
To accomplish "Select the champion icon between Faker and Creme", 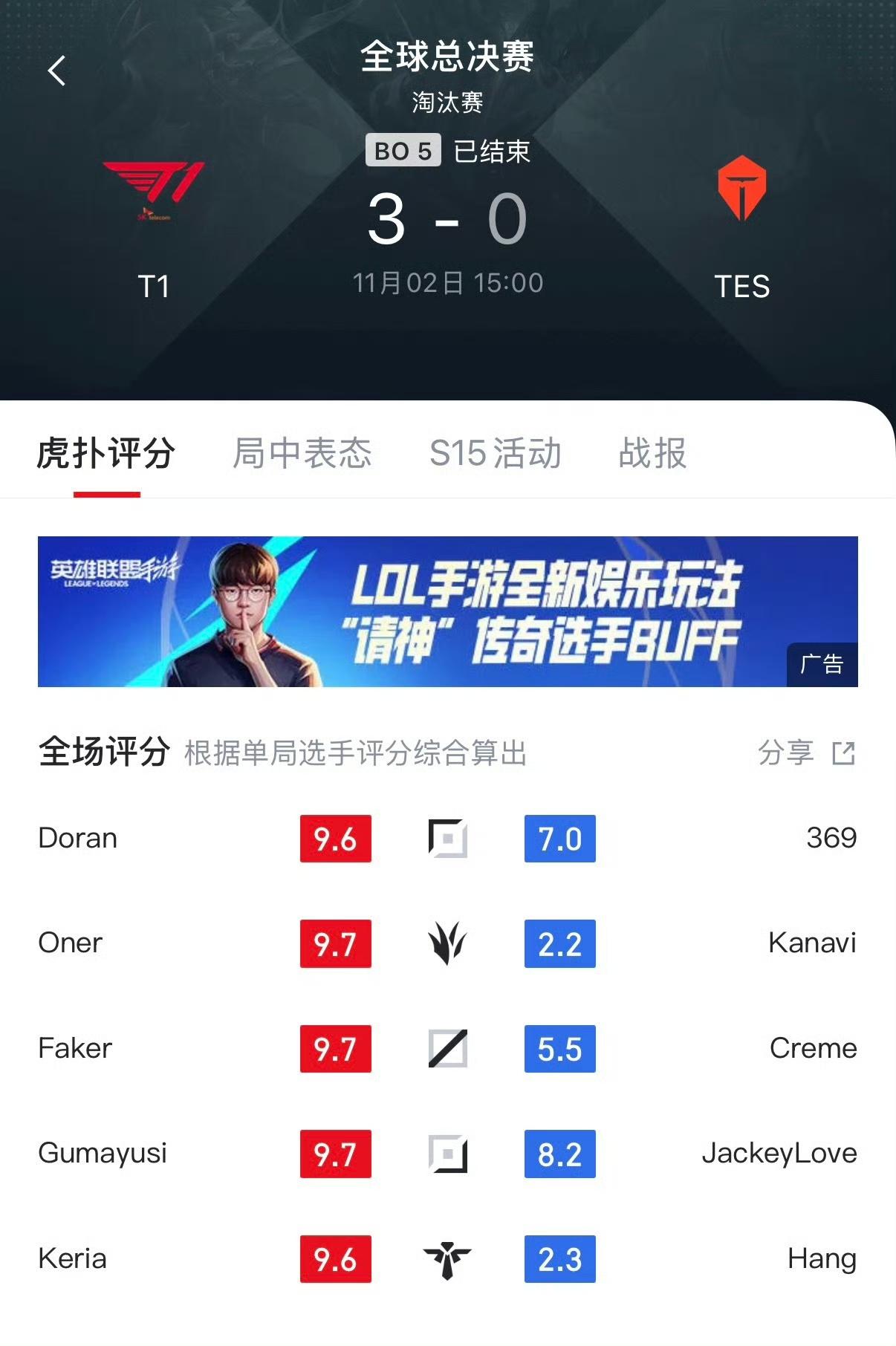I will pos(447,1050).
